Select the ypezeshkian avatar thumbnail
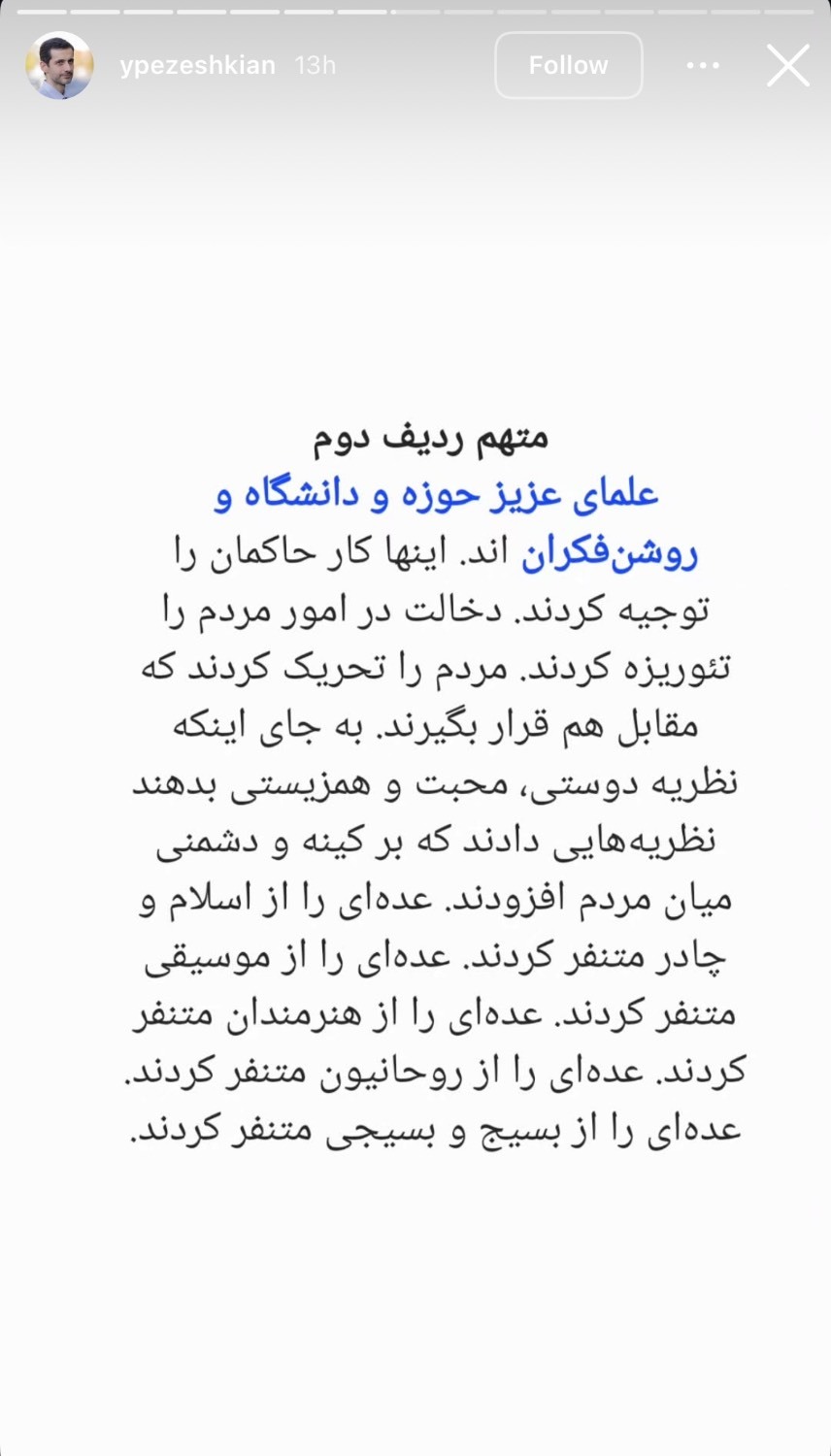Screen dimensions: 831x1456 pos(59,65)
